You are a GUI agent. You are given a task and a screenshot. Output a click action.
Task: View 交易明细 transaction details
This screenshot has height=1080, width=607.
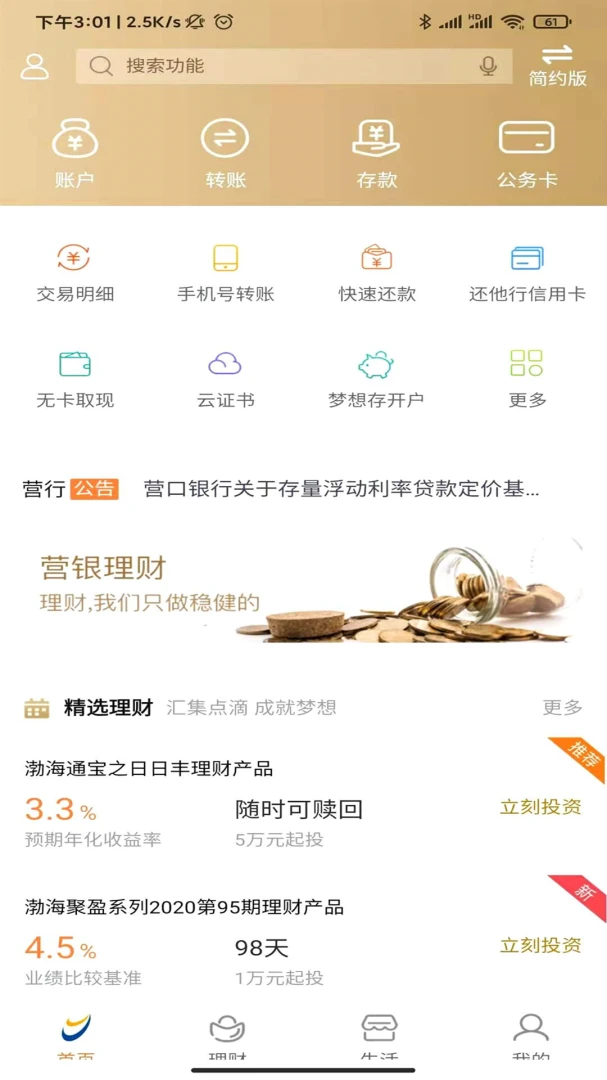[75, 273]
